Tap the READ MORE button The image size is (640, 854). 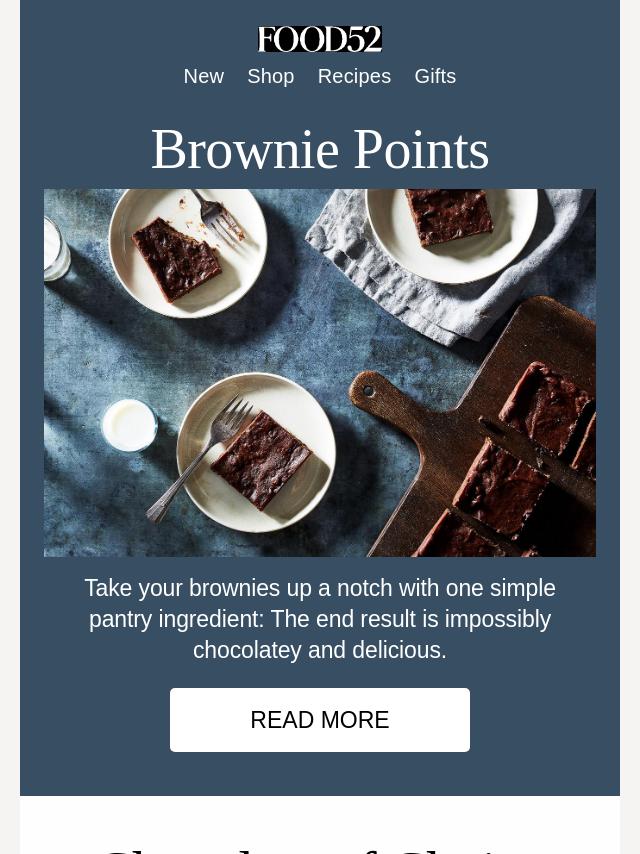(x=319, y=720)
